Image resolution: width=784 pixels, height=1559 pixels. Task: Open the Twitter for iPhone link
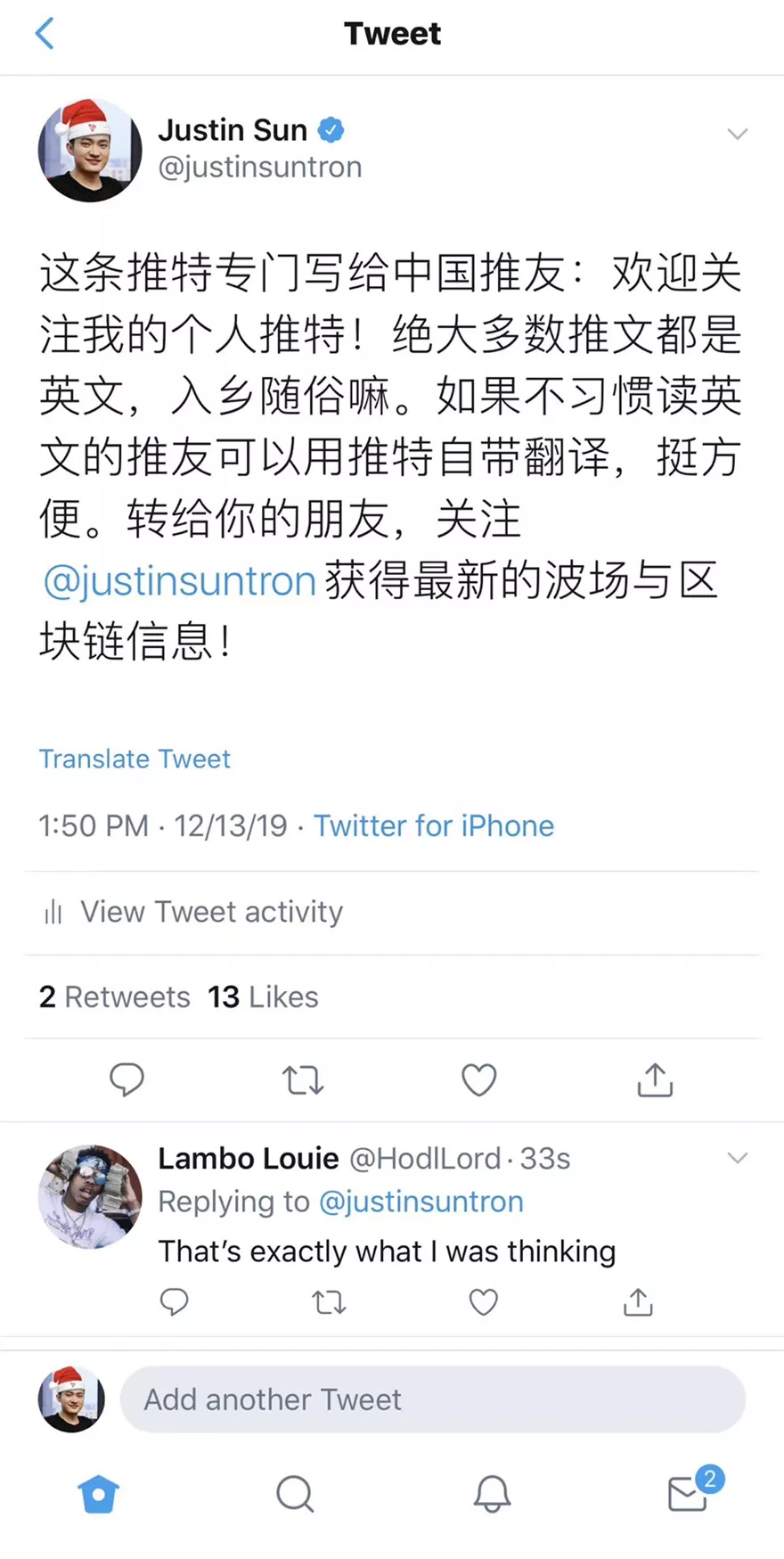pyautogui.click(x=434, y=825)
